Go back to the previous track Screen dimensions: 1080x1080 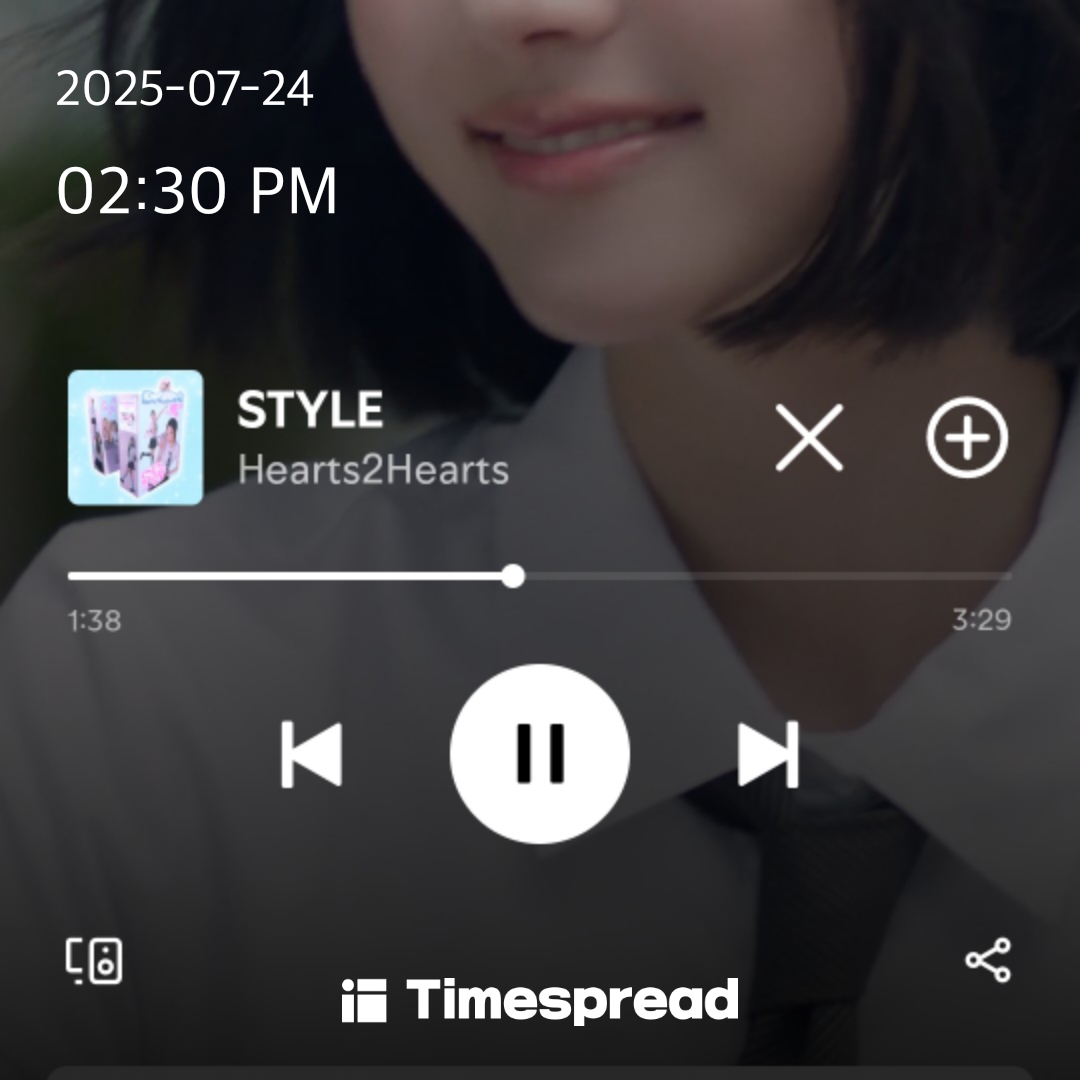311,755
